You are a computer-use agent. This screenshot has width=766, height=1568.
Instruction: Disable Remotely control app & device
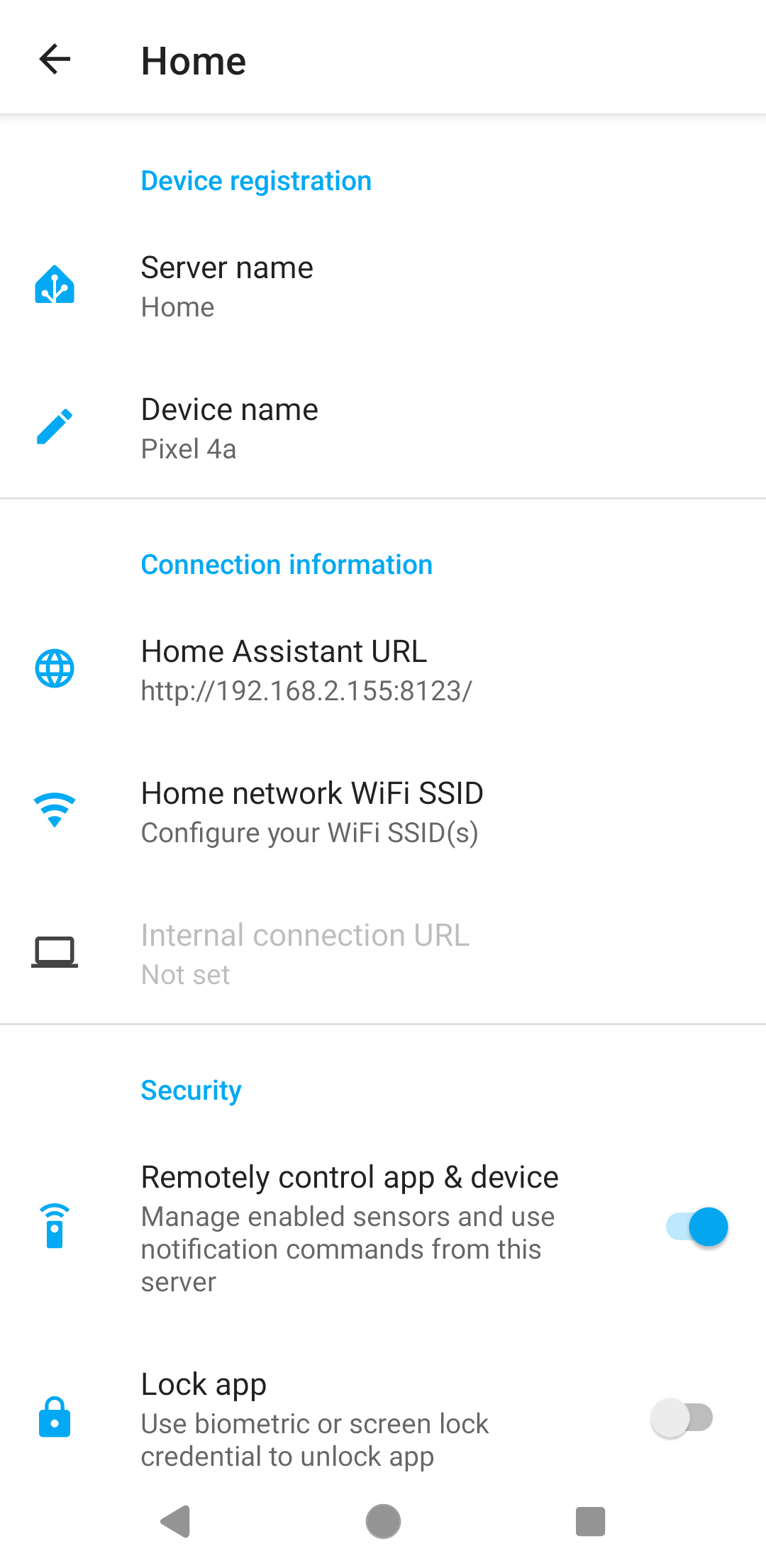(696, 1227)
